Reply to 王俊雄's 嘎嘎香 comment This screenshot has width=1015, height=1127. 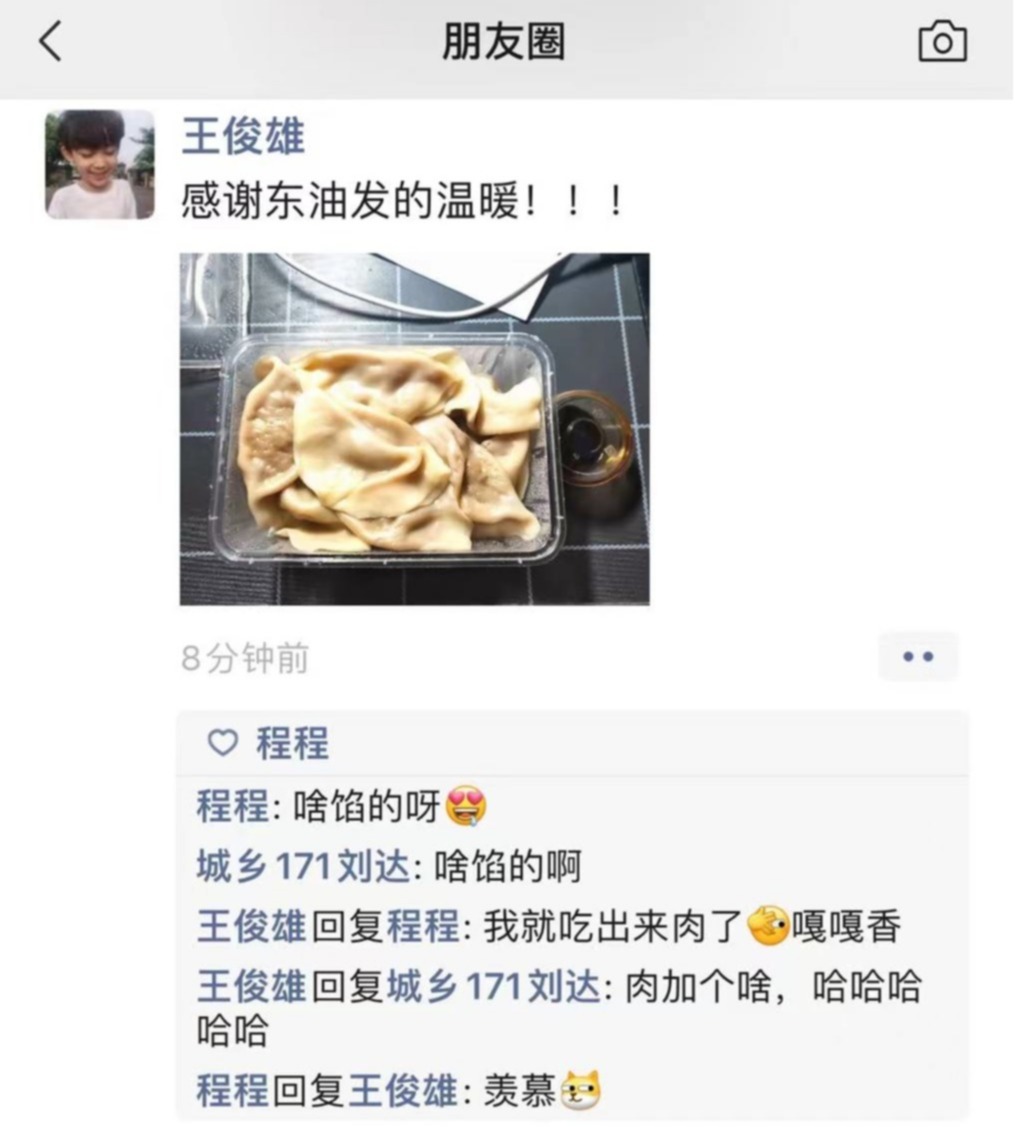pos(690,927)
